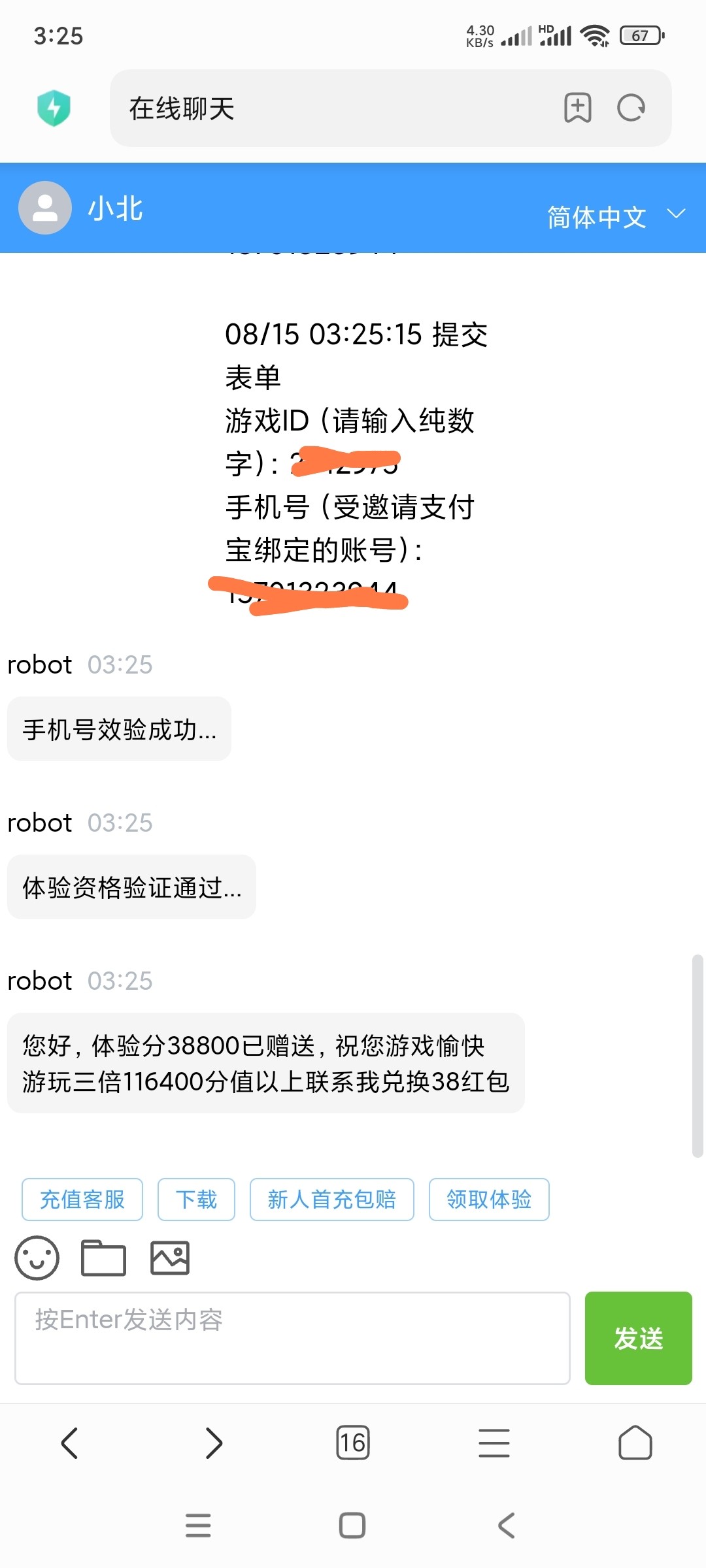Viewport: 706px width, 1568px height.
Task: Choose the 领取体验 chip
Action: pyautogui.click(x=489, y=1200)
